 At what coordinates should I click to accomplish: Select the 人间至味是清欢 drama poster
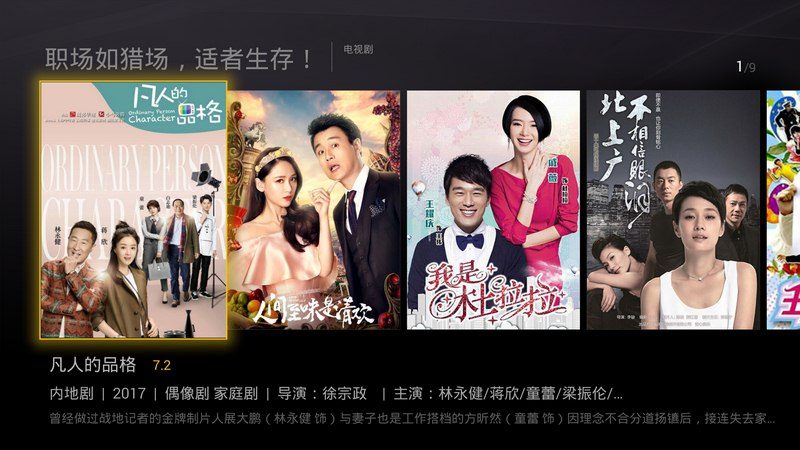(x=314, y=210)
